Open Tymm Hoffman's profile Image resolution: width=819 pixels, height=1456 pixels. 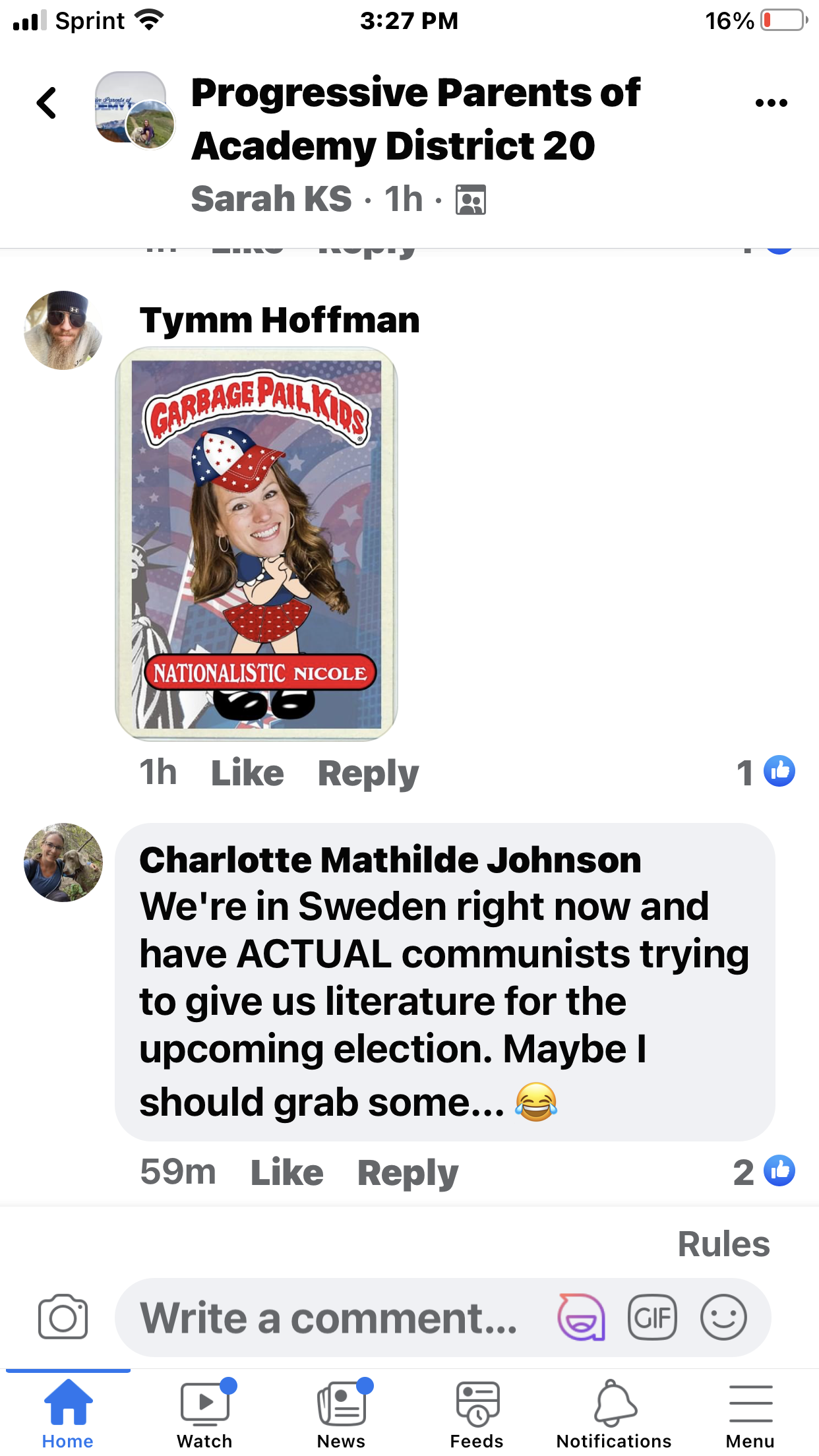[279, 320]
